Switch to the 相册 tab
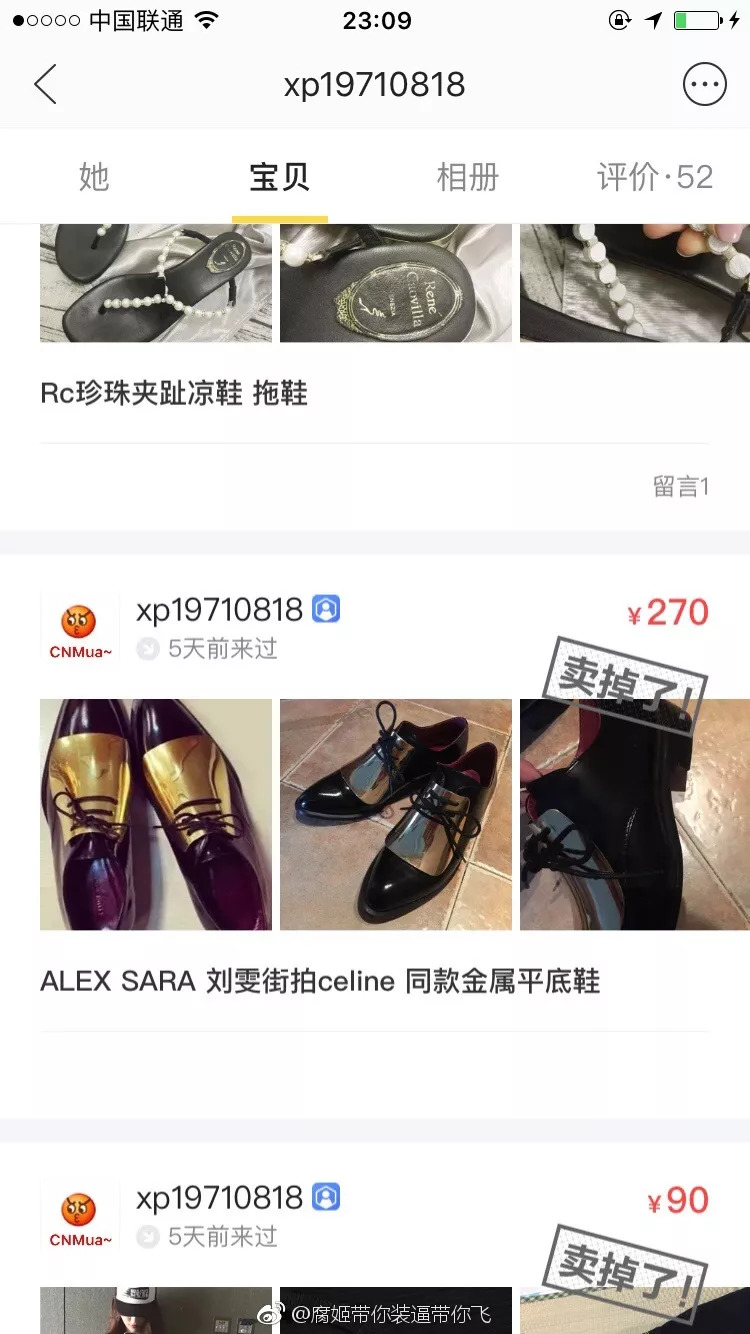Viewport: 750px width, 1334px height. point(466,176)
